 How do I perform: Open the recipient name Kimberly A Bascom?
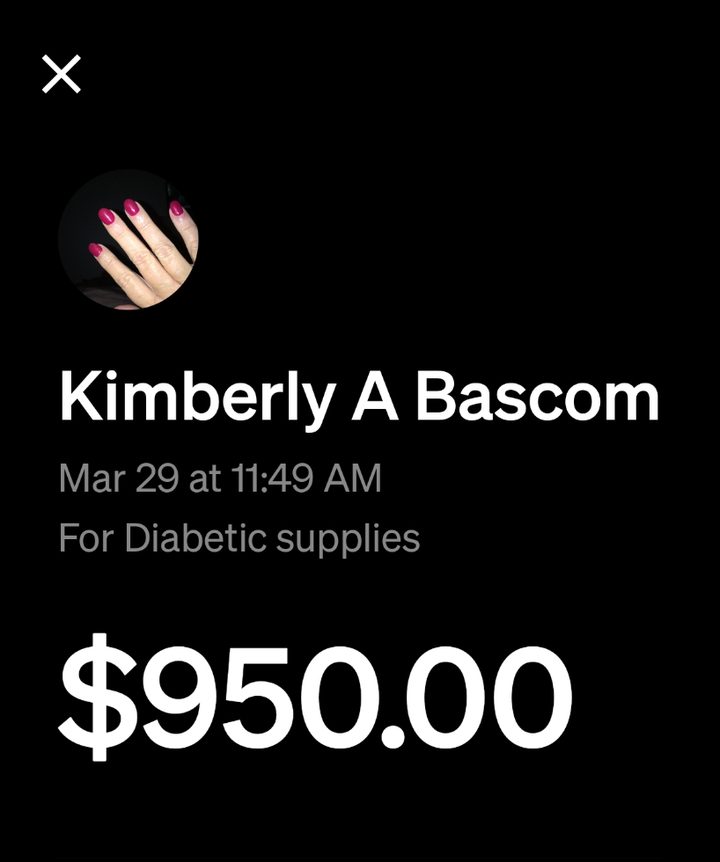[x=360, y=396]
